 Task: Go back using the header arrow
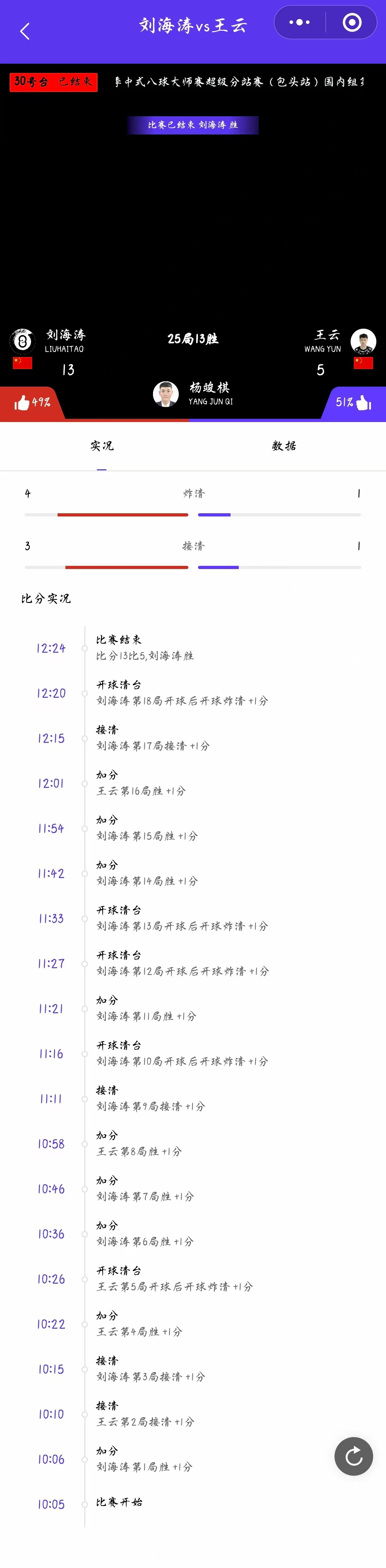(25, 31)
